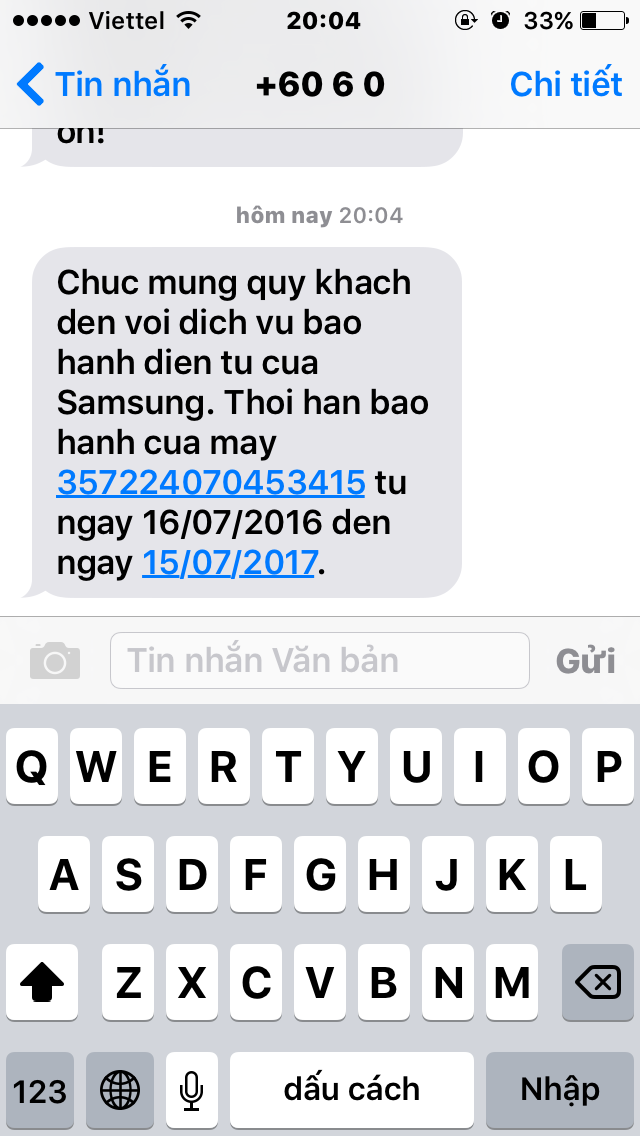Open the date link 15/07/2017
Image resolution: width=640 pixels, height=1136 pixels.
click(230, 563)
